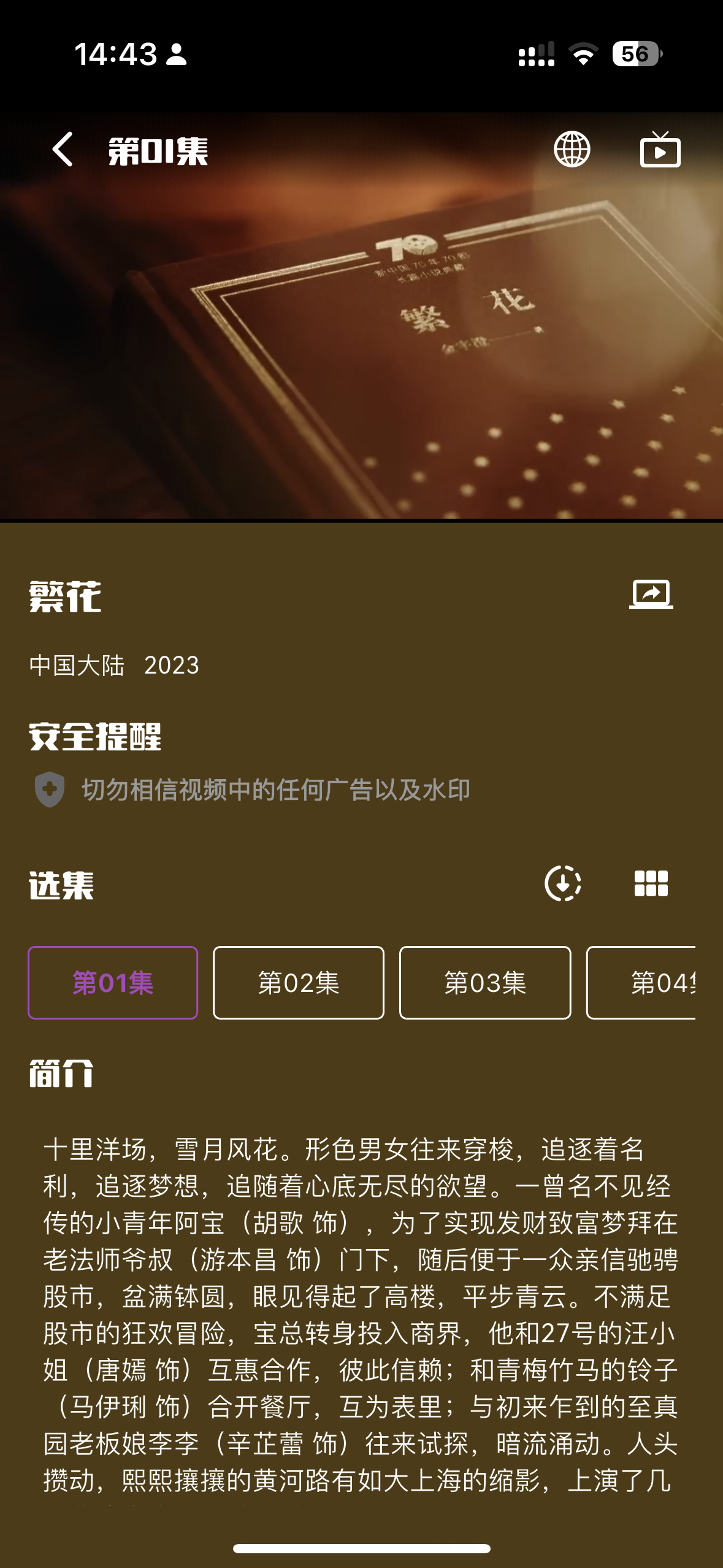This screenshot has height=1568, width=723.
Task: Select episode 第01集
Action: (x=113, y=983)
